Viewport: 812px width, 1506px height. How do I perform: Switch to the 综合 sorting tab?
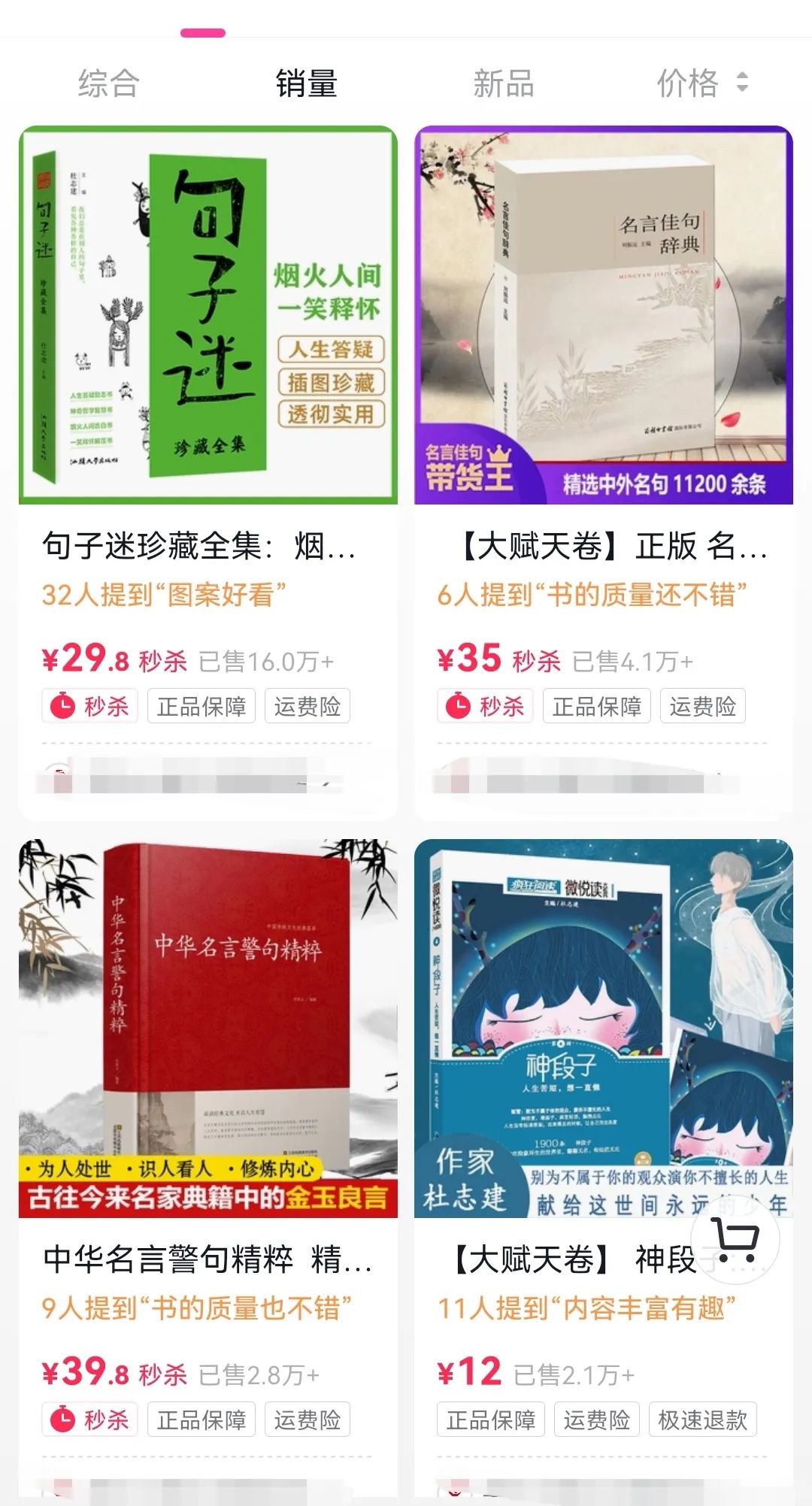[109, 83]
